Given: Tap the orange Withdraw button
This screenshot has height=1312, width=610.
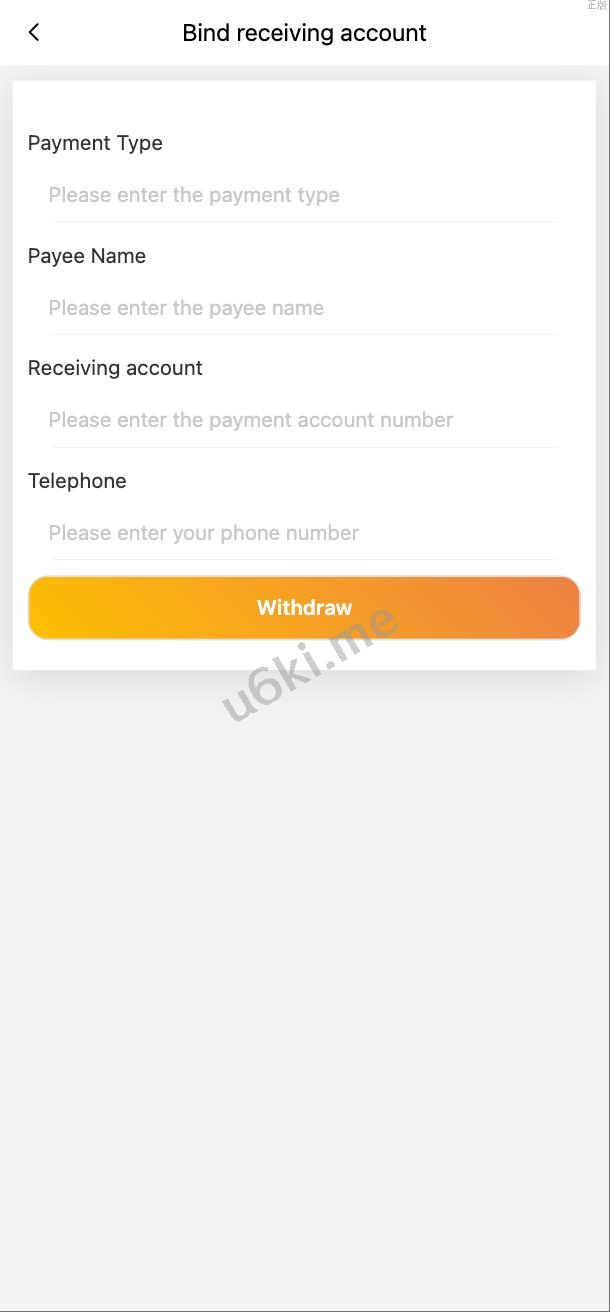Looking at the screenshot, I should pos(304,608).
